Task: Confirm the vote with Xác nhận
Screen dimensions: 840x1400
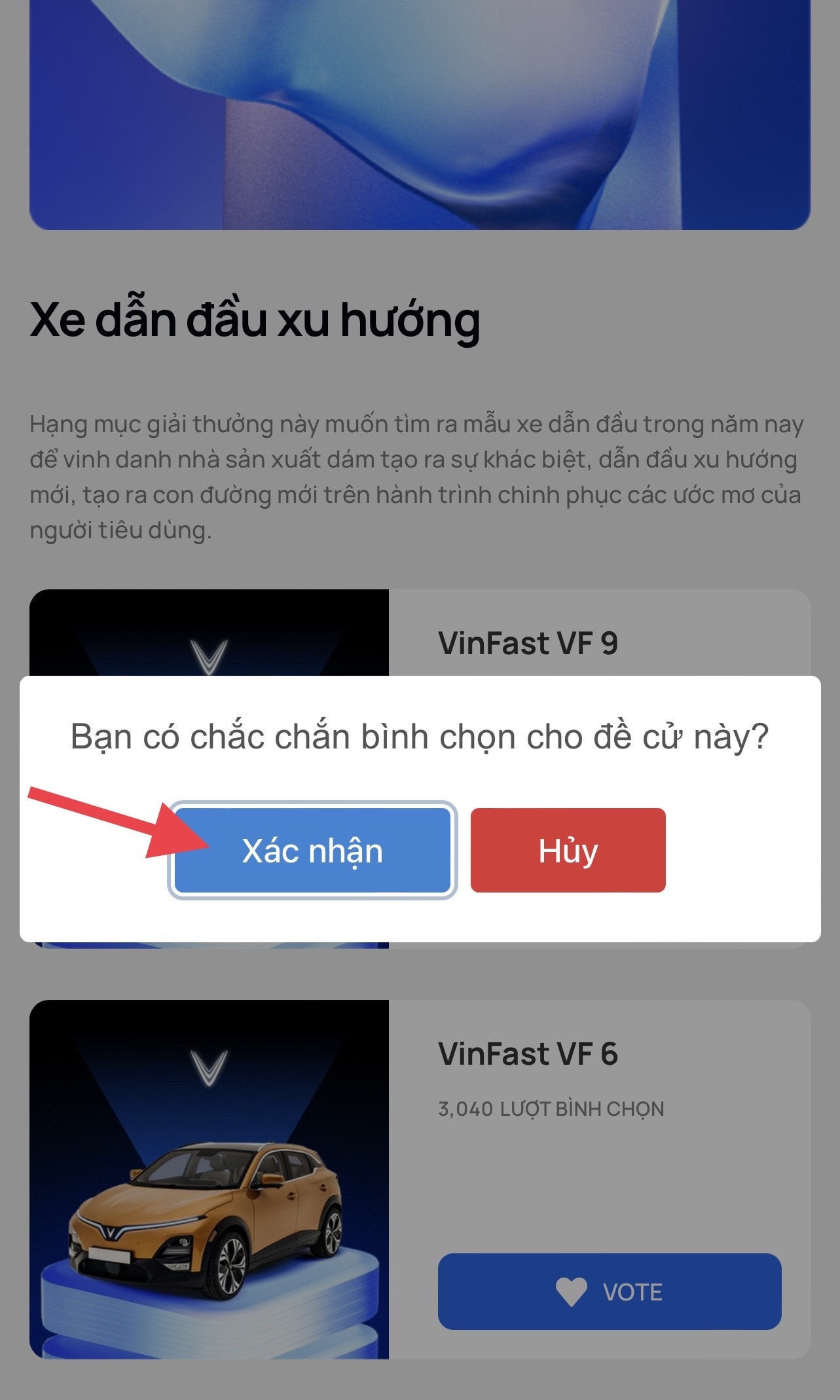Action: (x=312, y=850)
